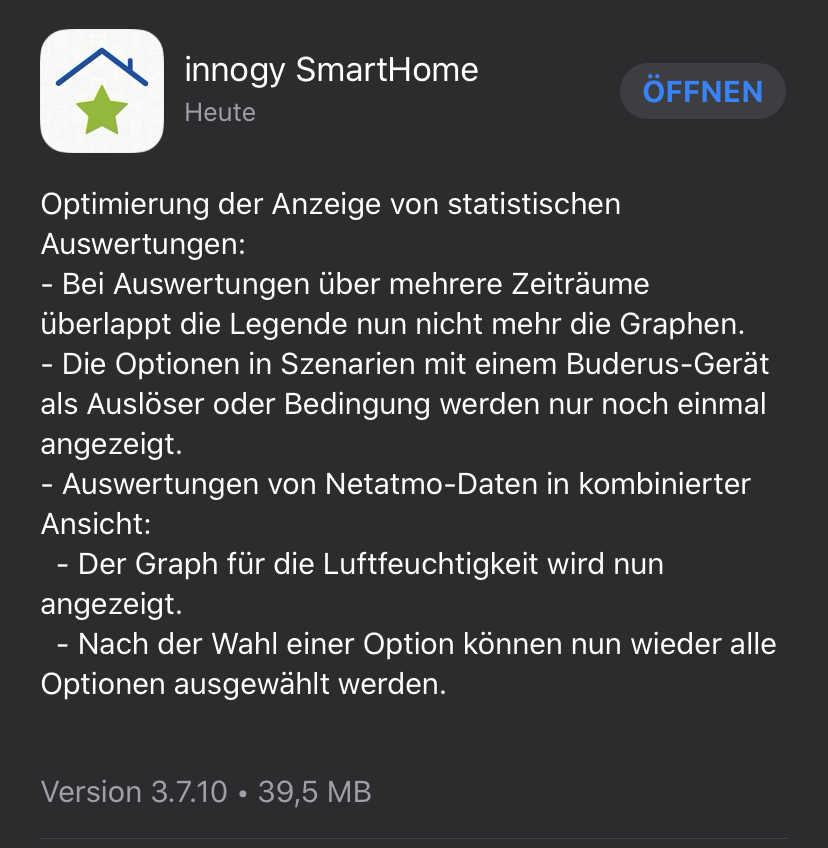The image size is (828, 848).
Task: Open the innogy SmartHome app icon
Action: coord(101,91)
